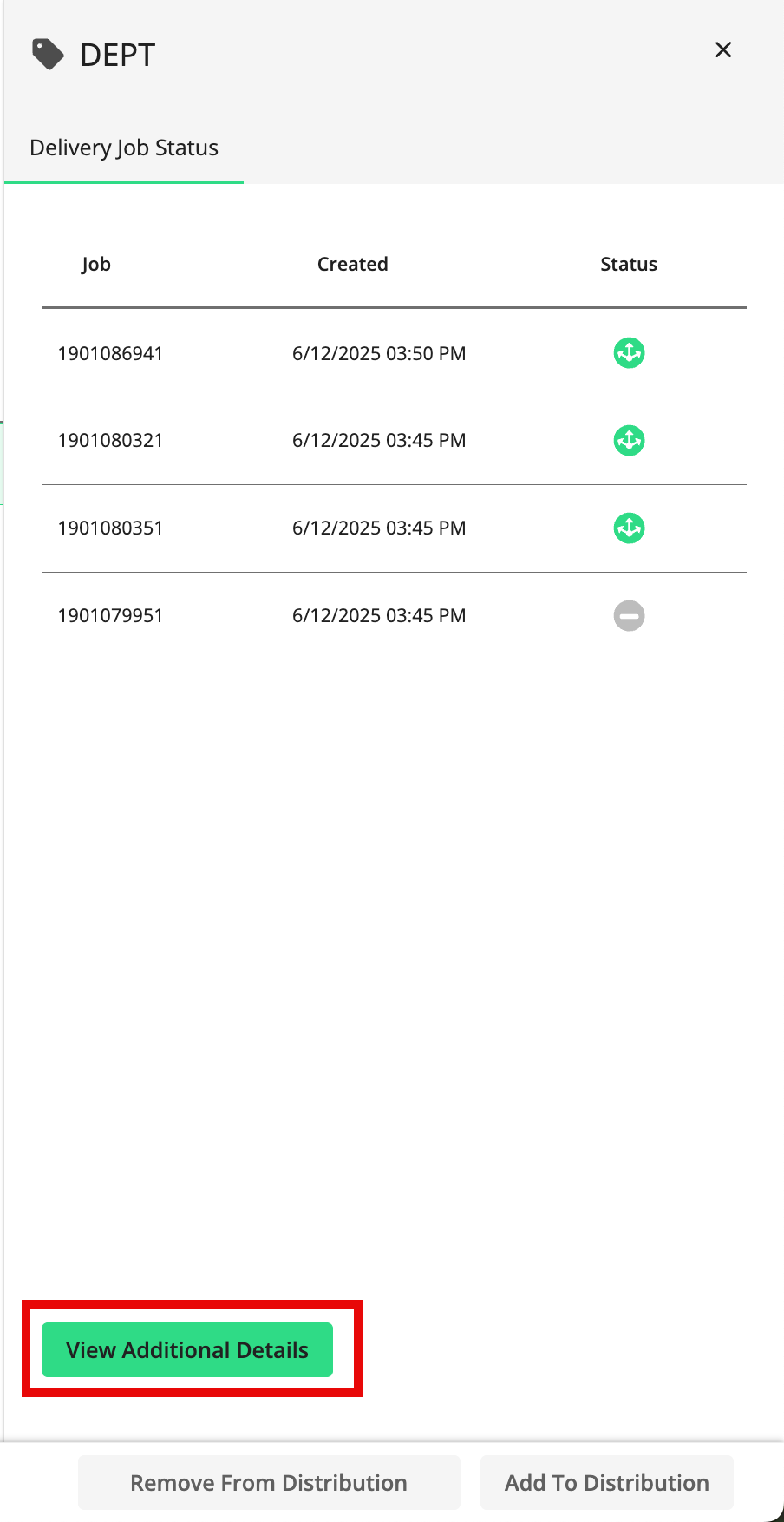Close the DEPT panel

click(722, 49)
